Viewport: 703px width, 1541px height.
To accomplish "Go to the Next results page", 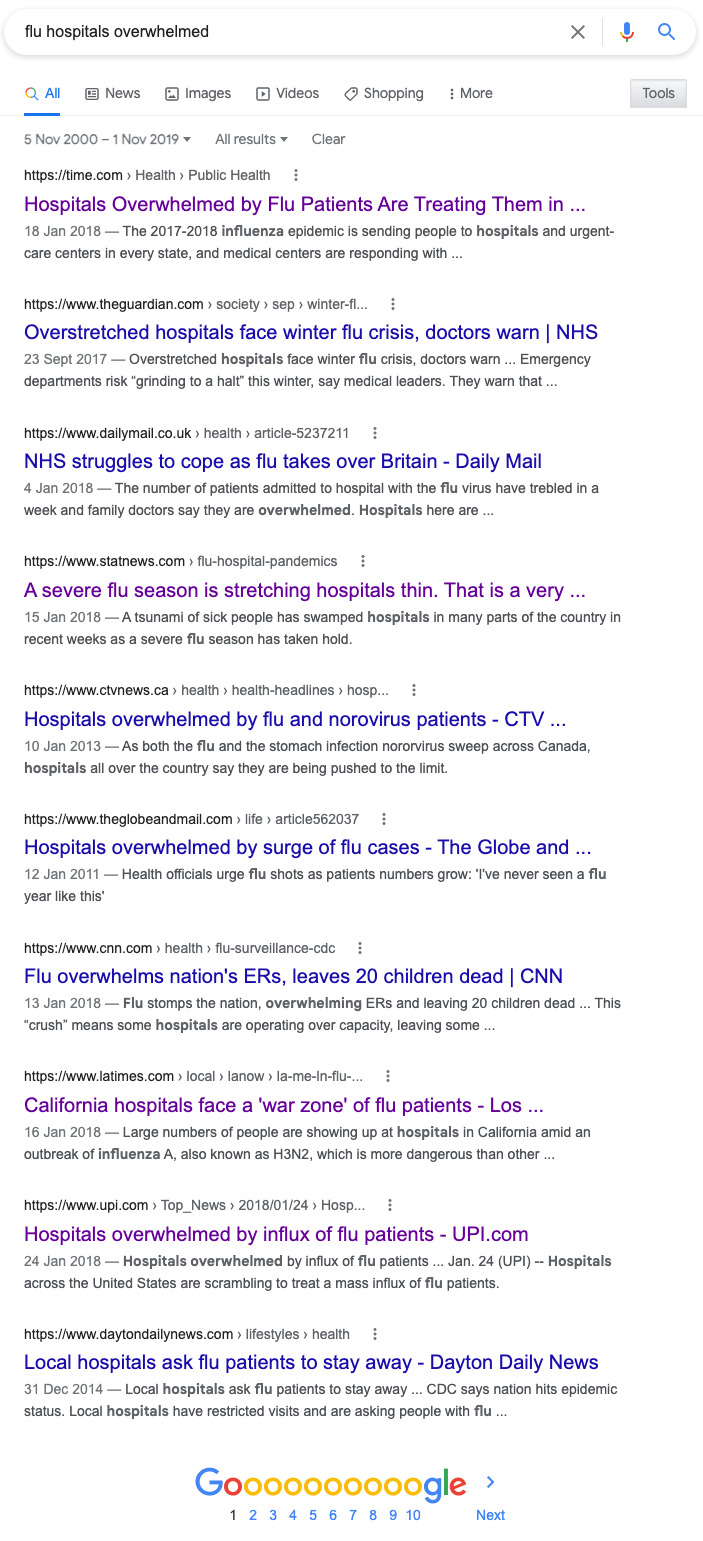I will [x=490, y=1515].
